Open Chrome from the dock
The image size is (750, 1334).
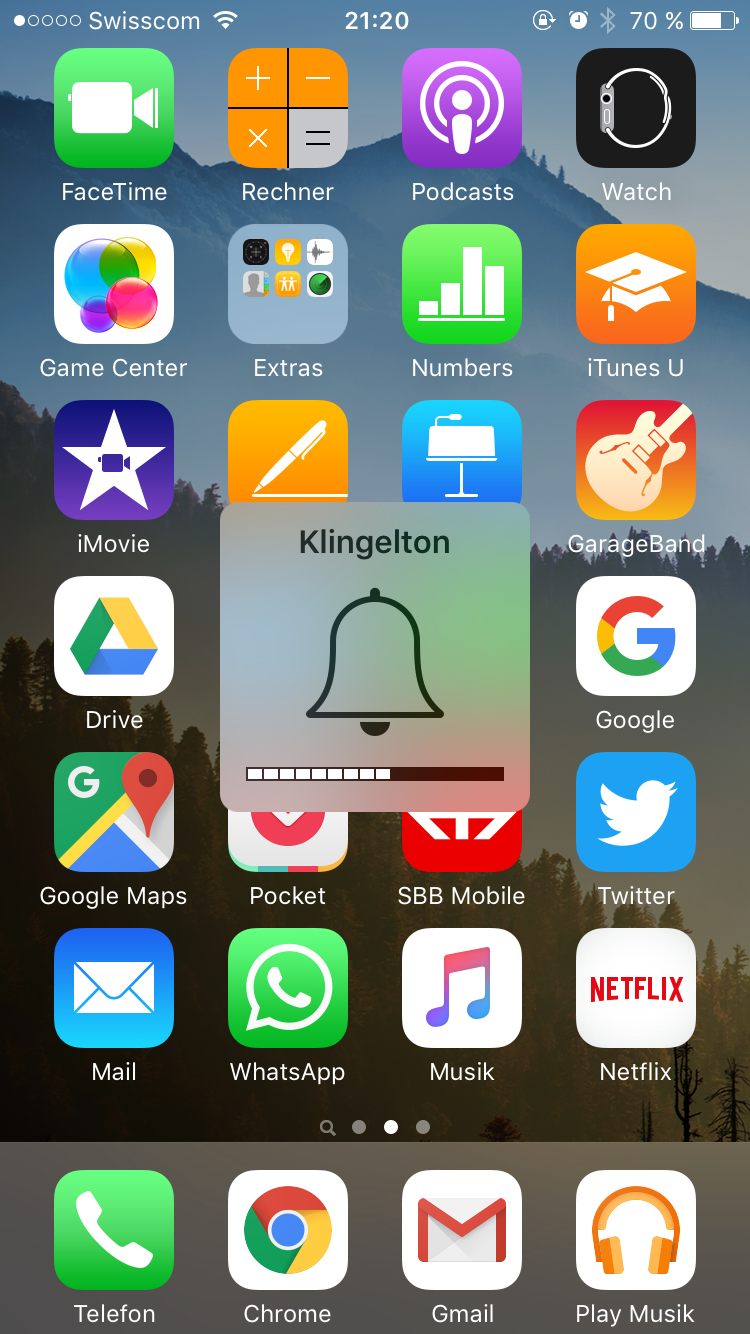(x=288, y=1230)
